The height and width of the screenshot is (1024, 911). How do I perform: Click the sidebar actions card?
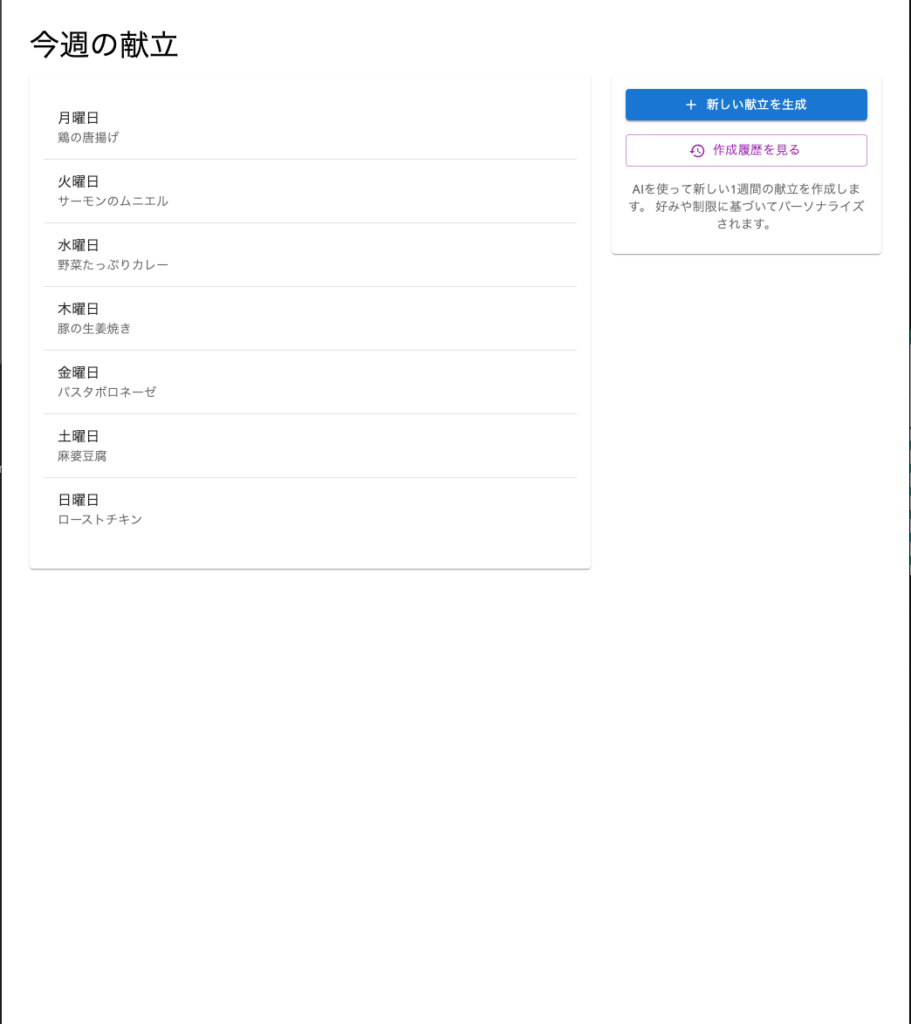(746, 163)
